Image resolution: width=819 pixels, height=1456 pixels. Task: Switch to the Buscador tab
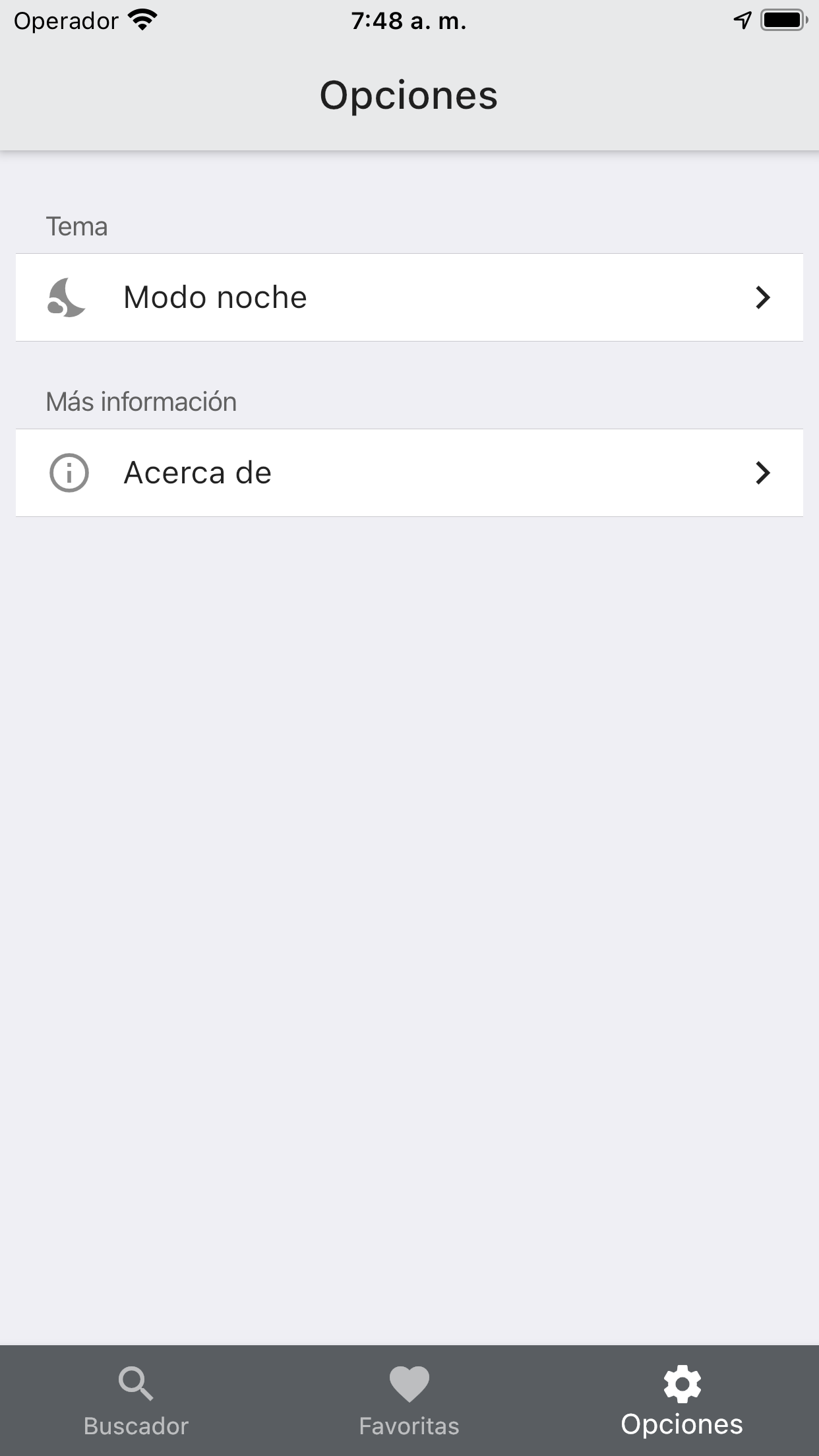pos(136,1401)
